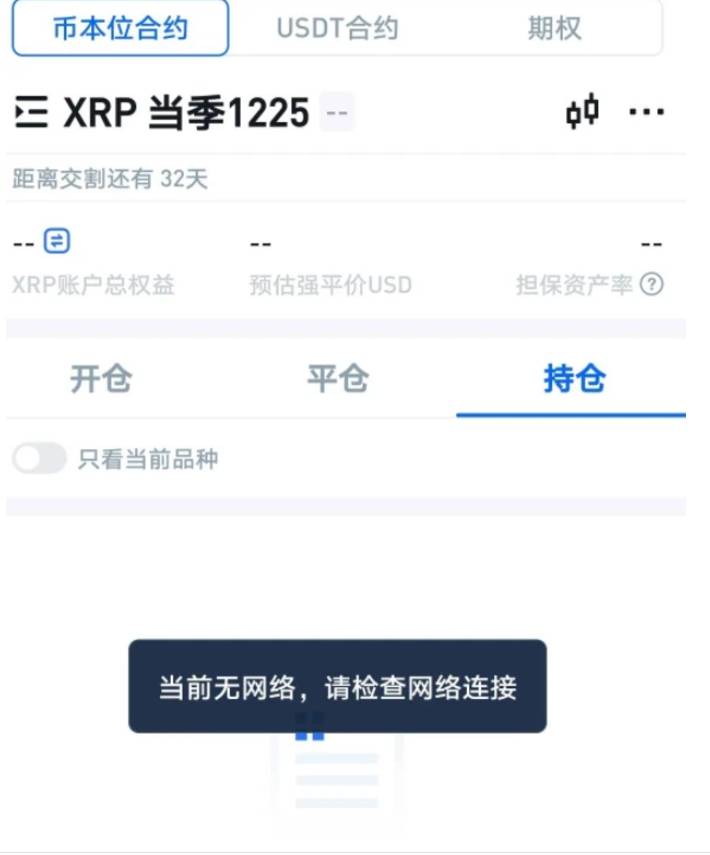710x855 pixels.
Task: Switch to the 币本位合约 tab
Action: [x=120, y=28]
